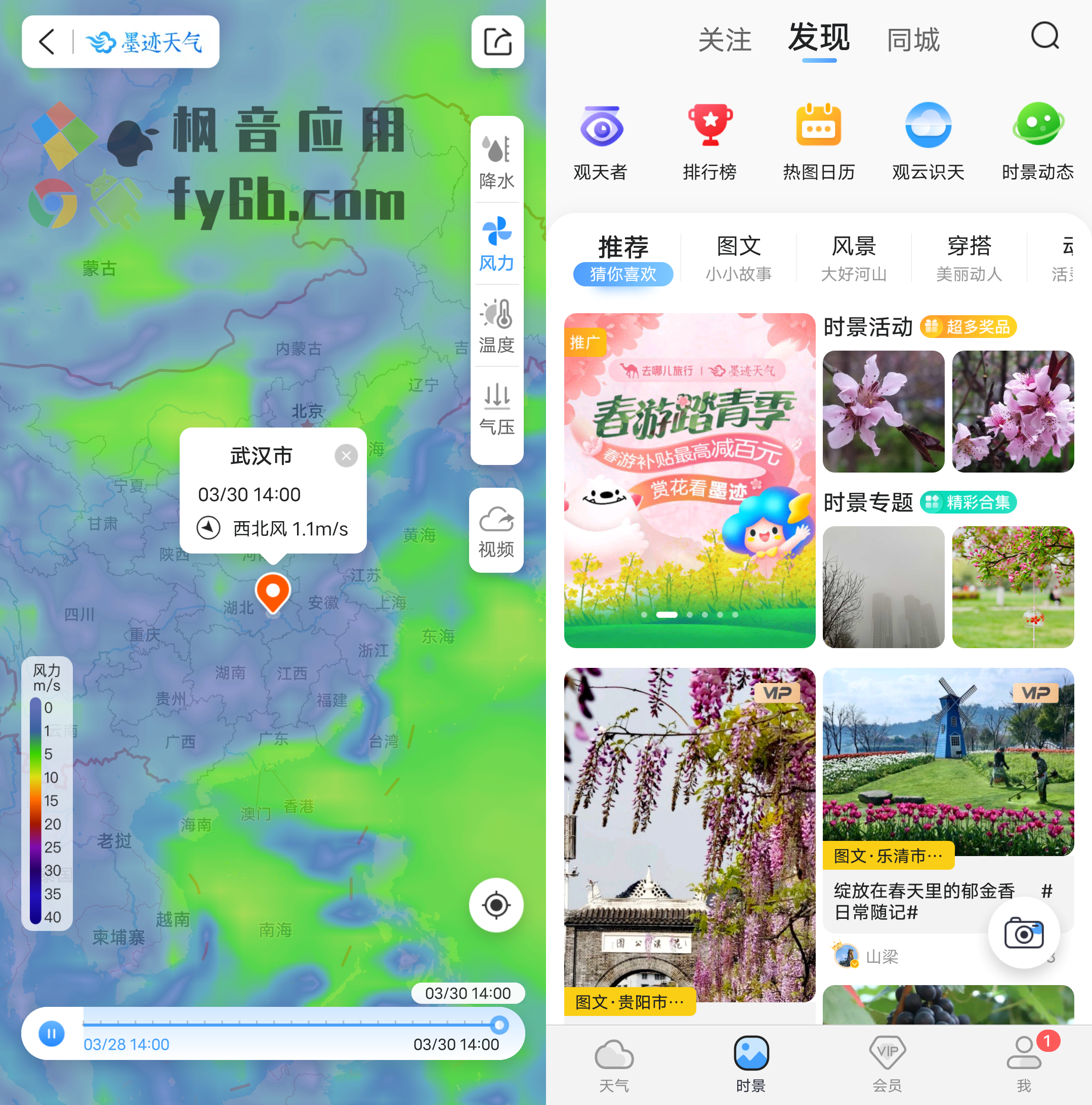The image size is (1092, 1105).
Task: Switch to the 关注 tab
Action: click(724, 40)
